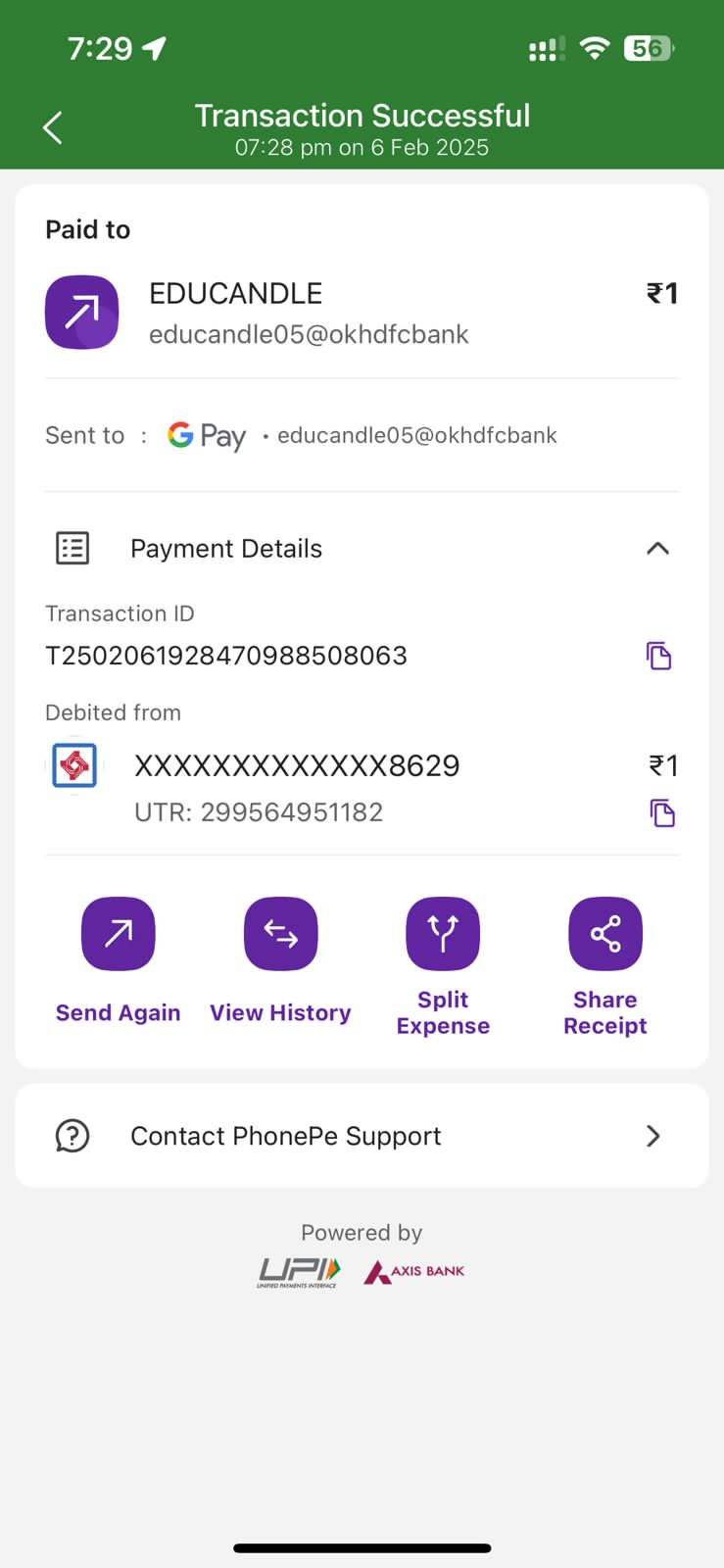
Task: Open View History
Action: click(280, 935)
